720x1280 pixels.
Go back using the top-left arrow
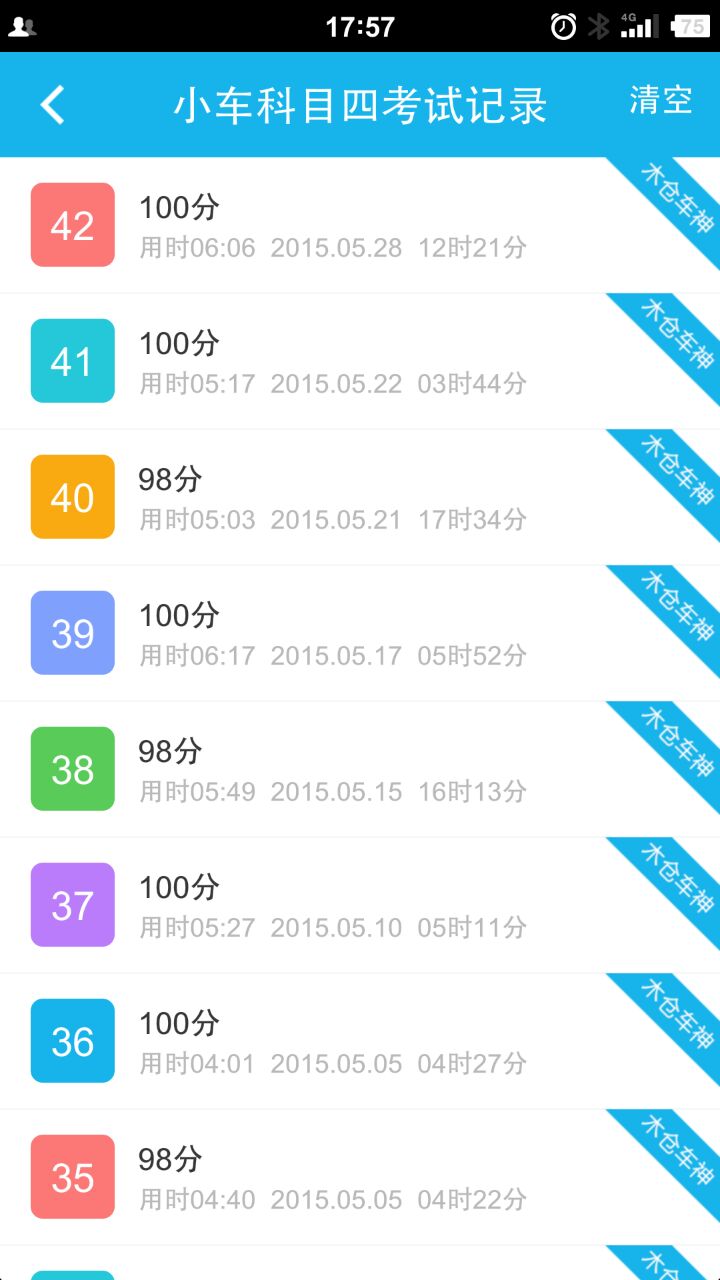52,105
